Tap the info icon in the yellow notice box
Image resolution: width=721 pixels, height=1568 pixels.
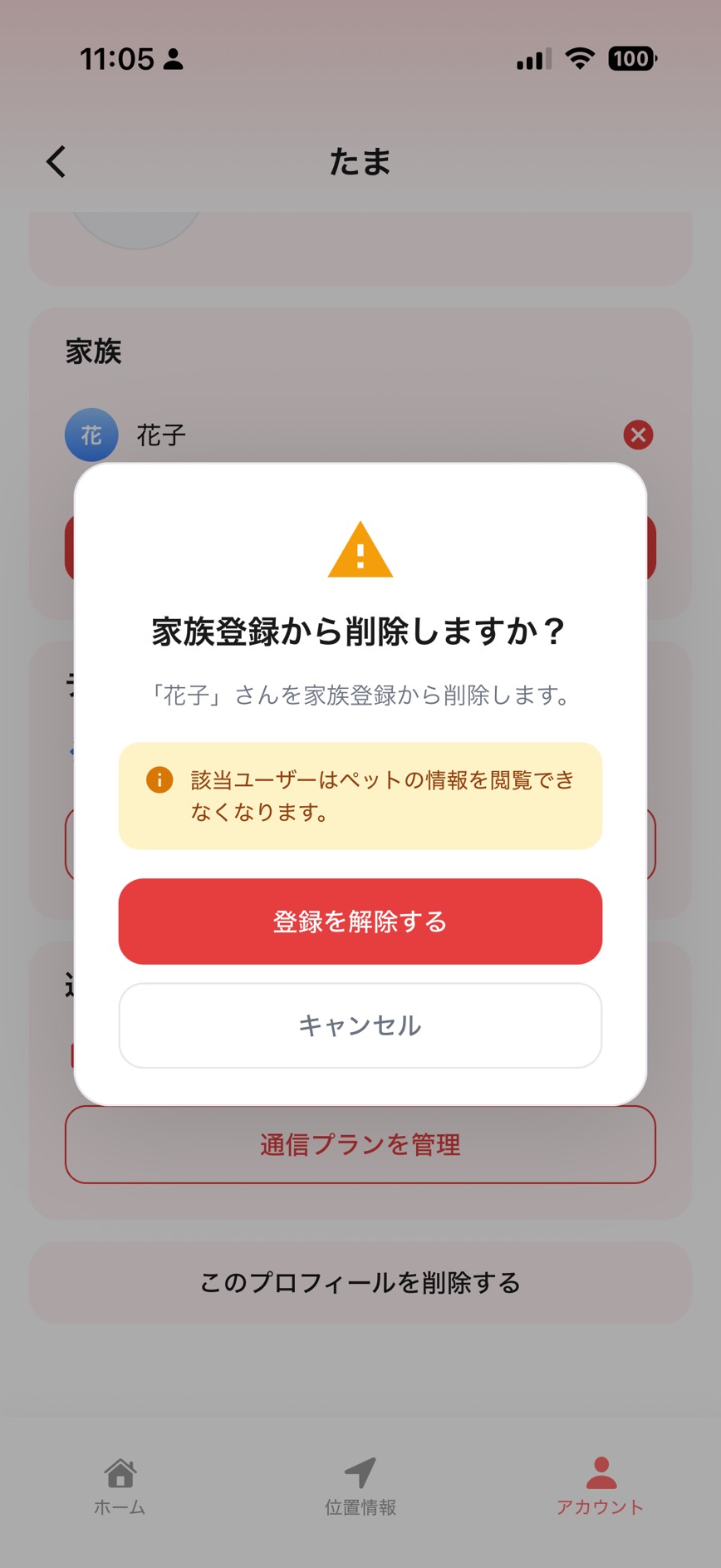coord(158,779)
